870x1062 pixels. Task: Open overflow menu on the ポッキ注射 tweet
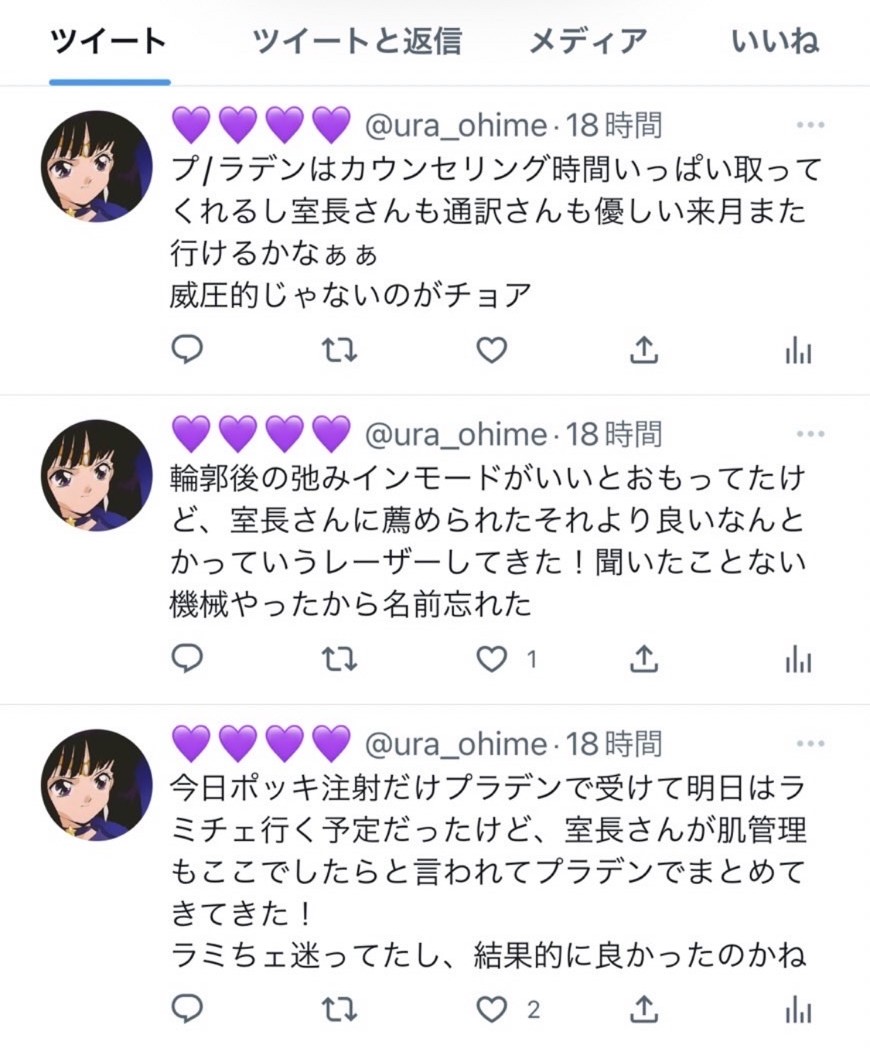810,745
